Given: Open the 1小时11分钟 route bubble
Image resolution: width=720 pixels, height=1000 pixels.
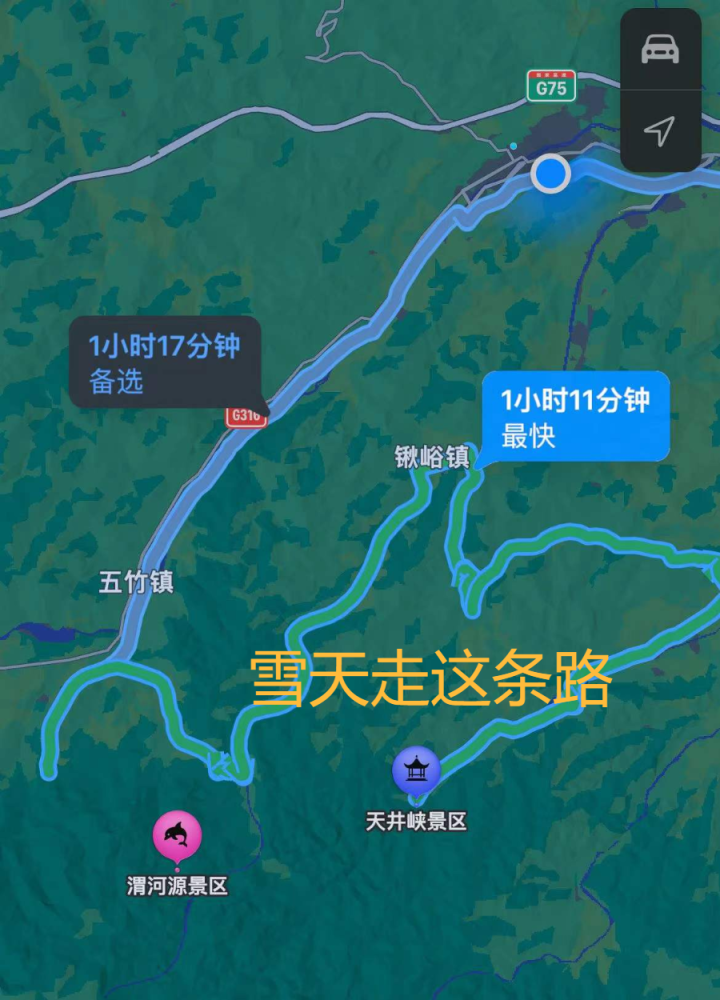Looking at the screenshot, I should pyautogui.click(x=577, y=398).
